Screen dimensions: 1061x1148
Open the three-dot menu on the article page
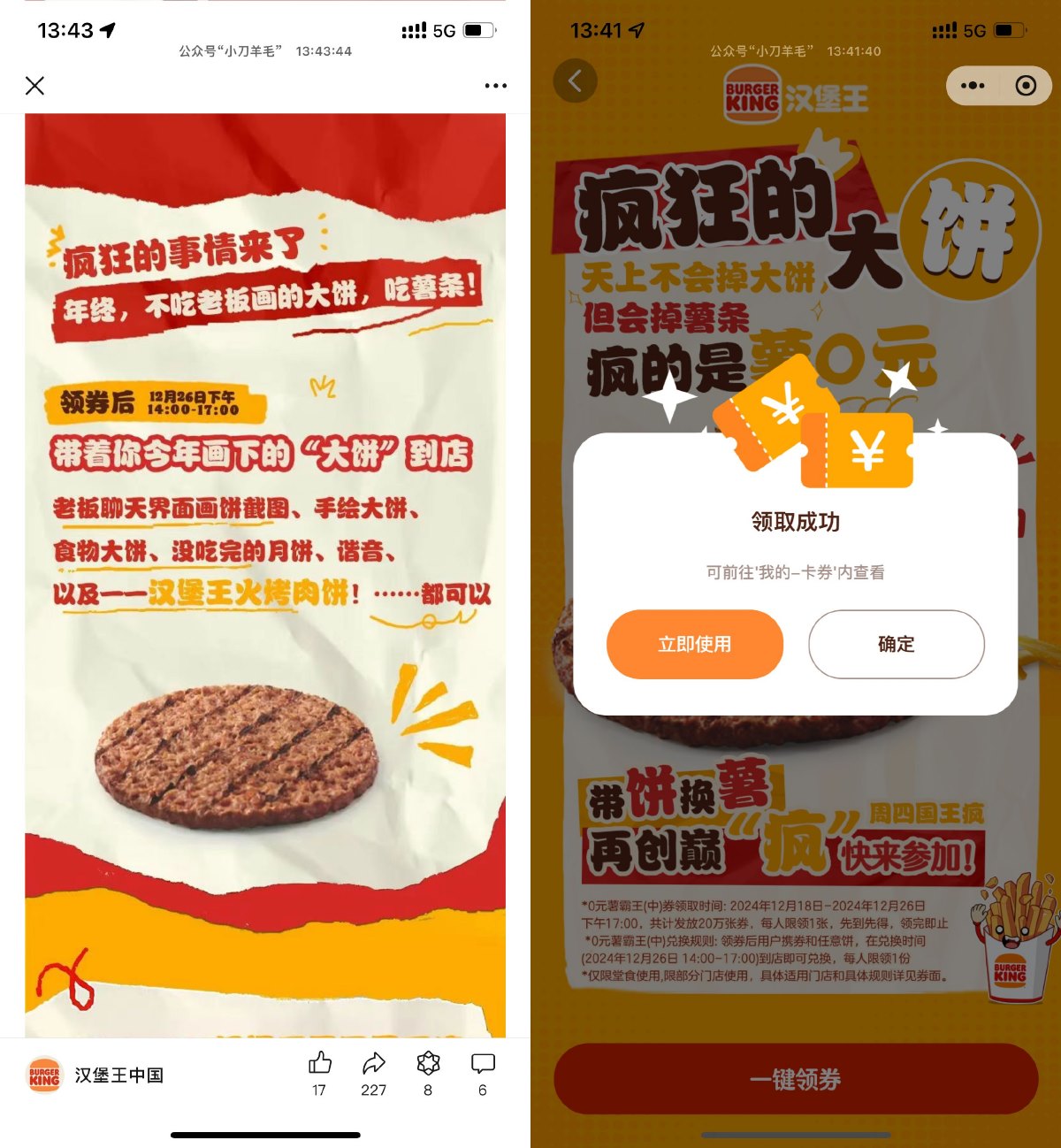495,86
